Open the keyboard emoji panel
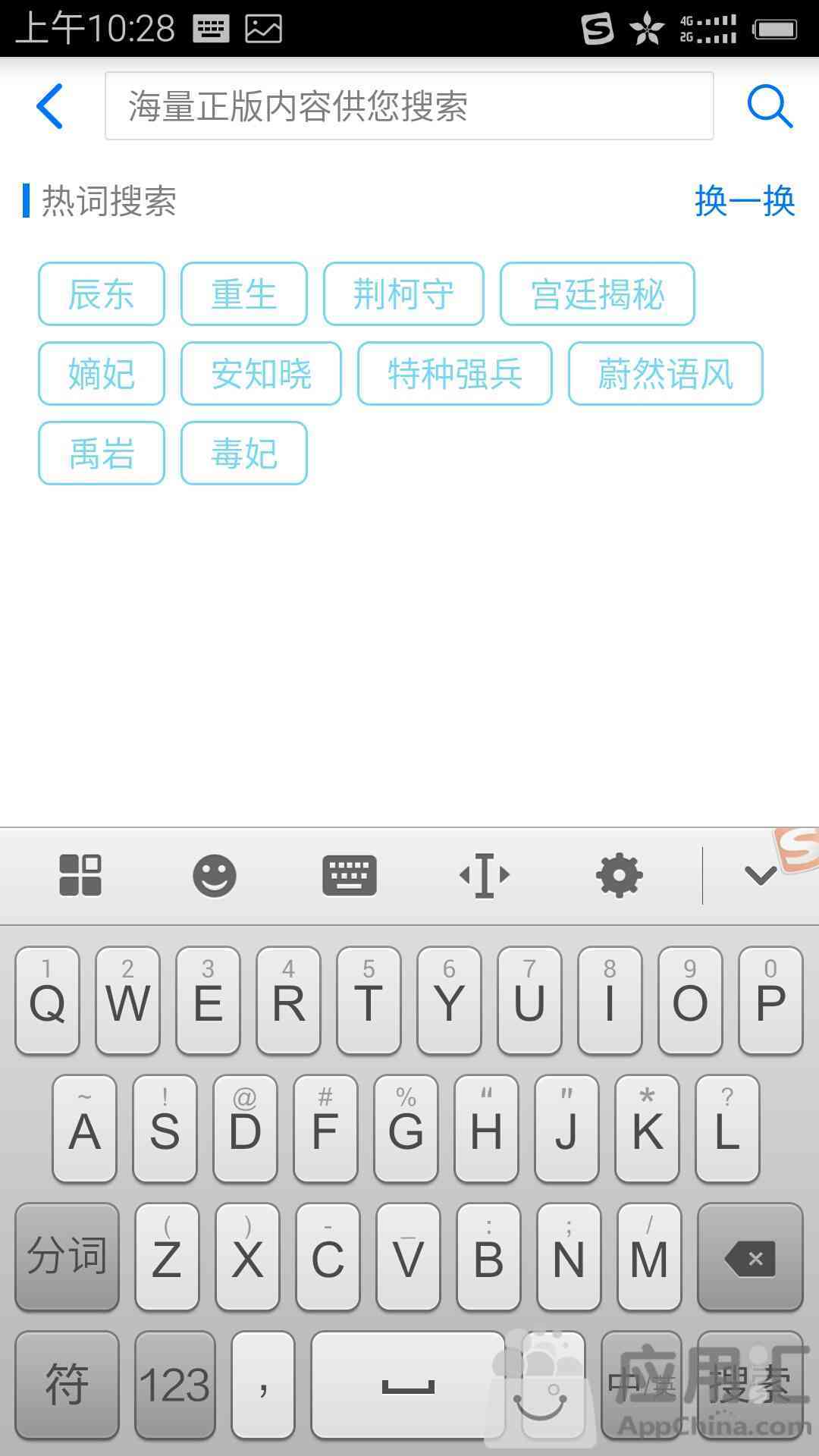The height and width of the screenshot is (1456, 819). click(x=215, y=876)
